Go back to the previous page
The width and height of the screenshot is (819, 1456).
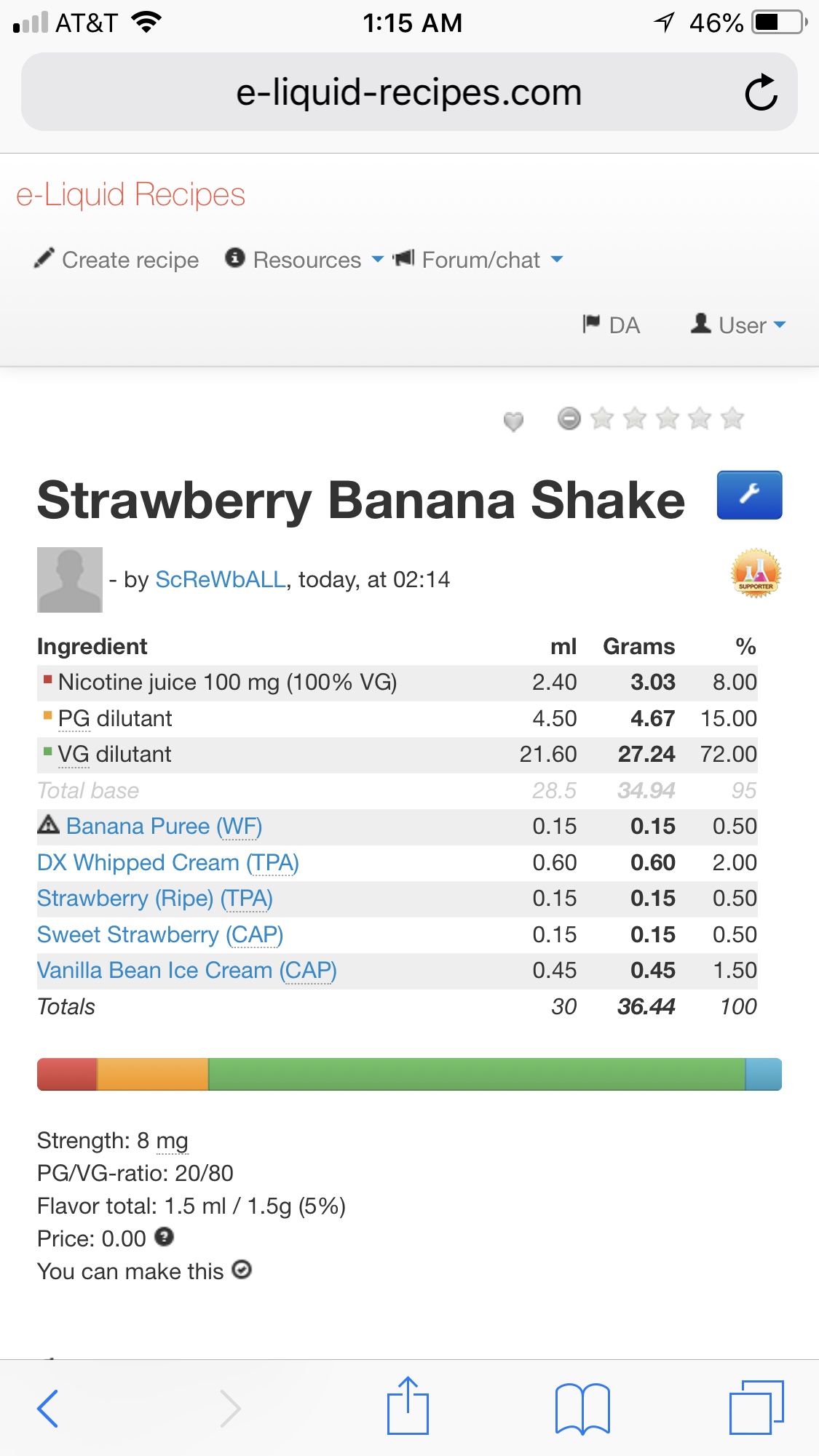(48, 1408)
